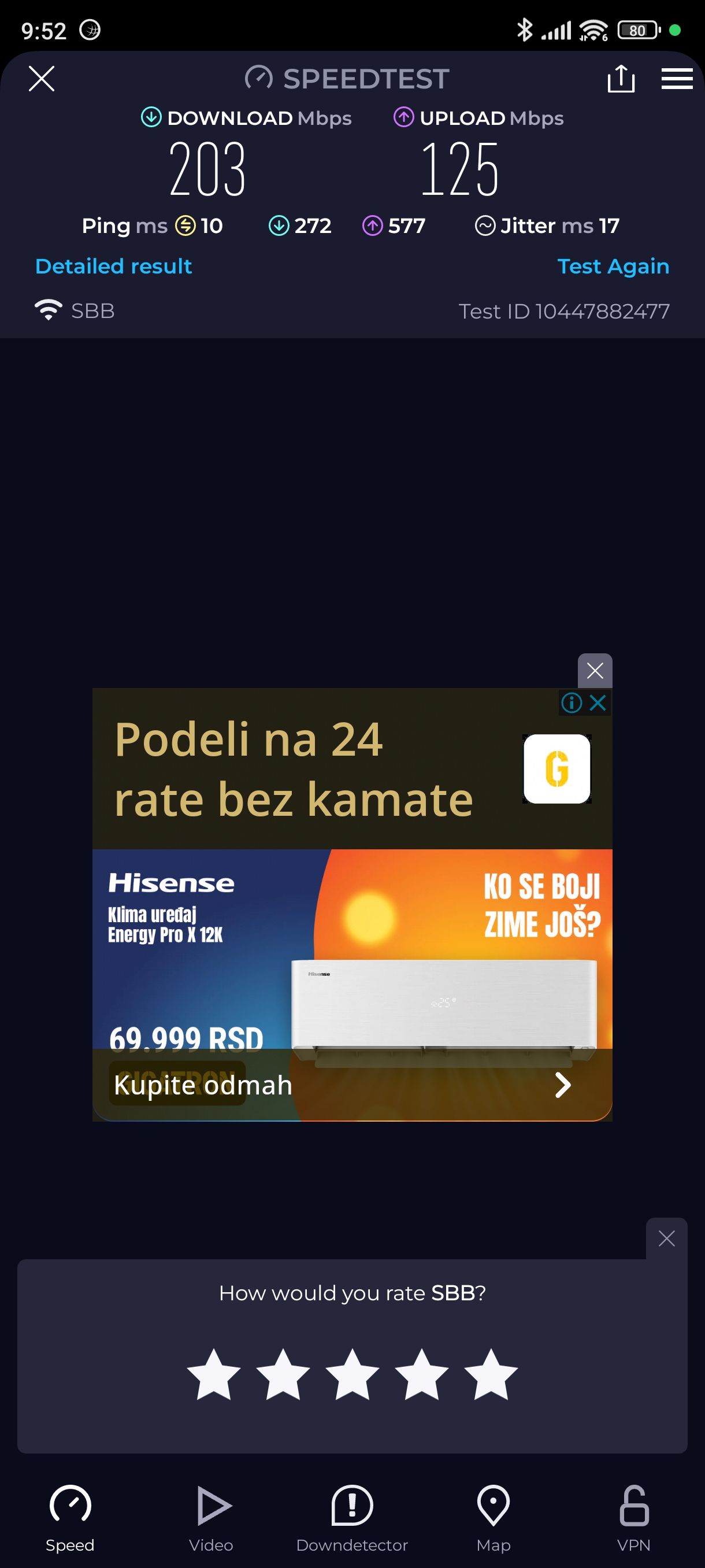Rate SBB five stars

click(x=491, y=1374)
